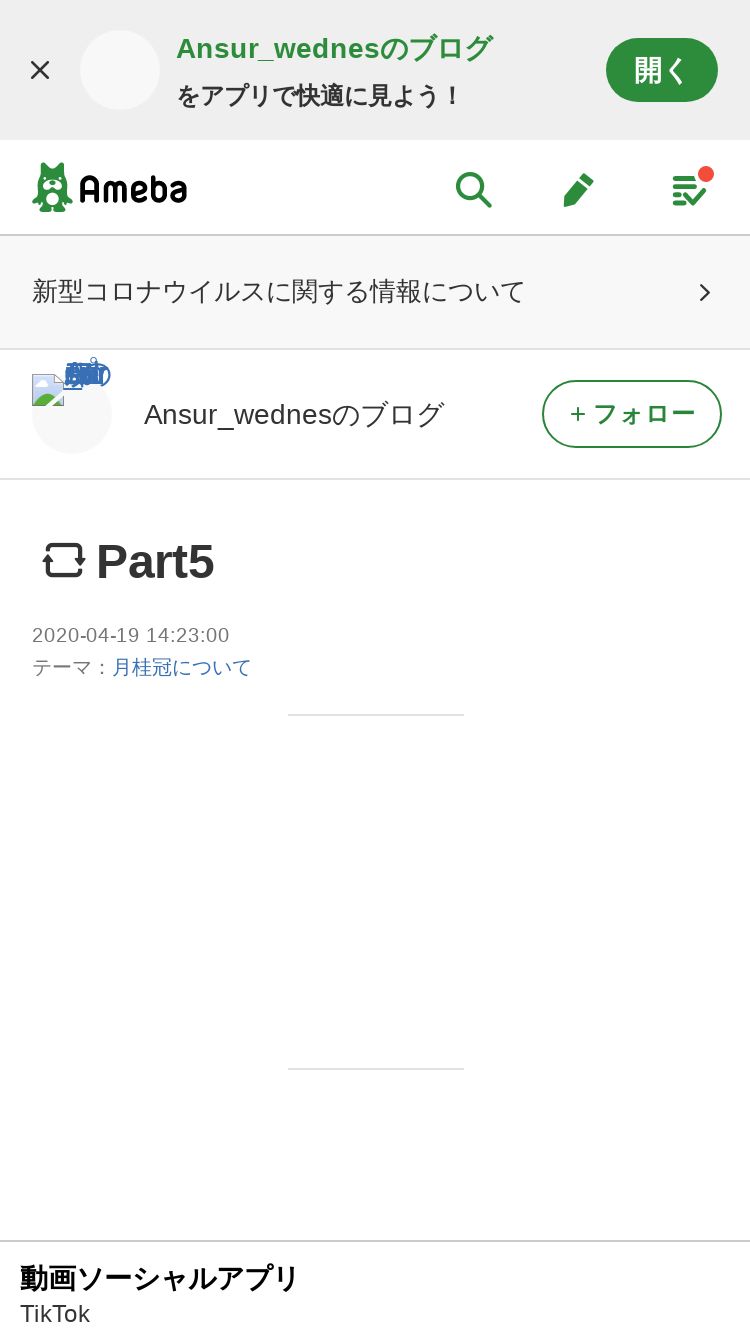Open 新型コロナウイルスに関する情報について notice
Image resolution: width=750 pixels, height=1334 pixels.
coord(375,292)
